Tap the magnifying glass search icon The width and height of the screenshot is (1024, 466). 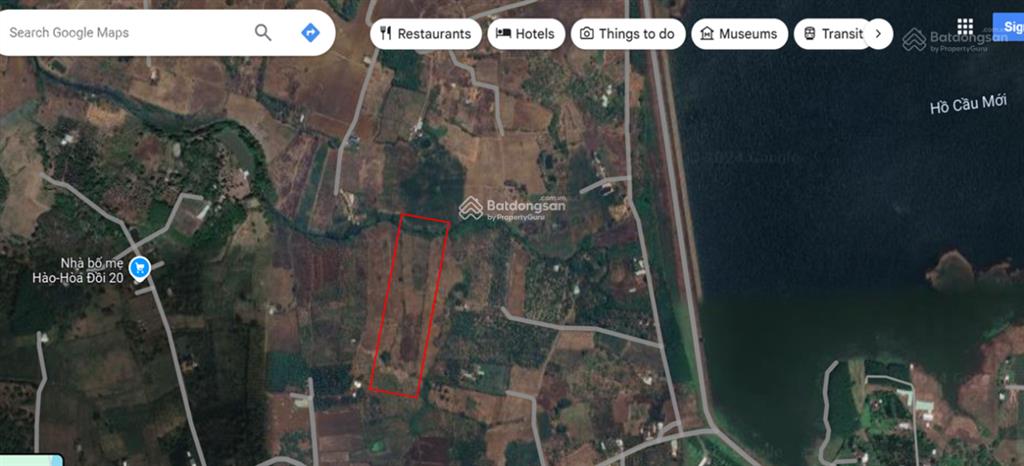point(263,33)
